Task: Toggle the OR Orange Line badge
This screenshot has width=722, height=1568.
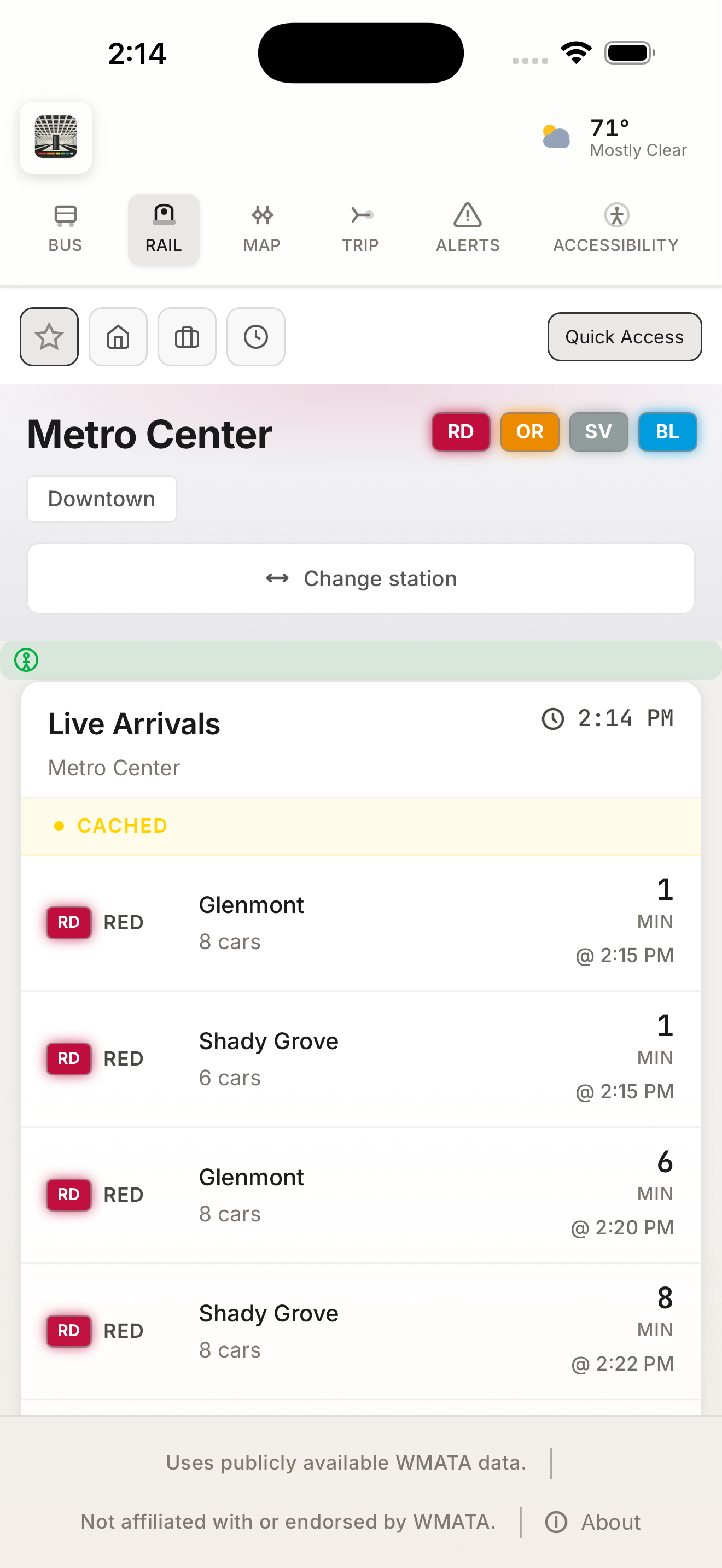Action: click(x=529, y=431)
